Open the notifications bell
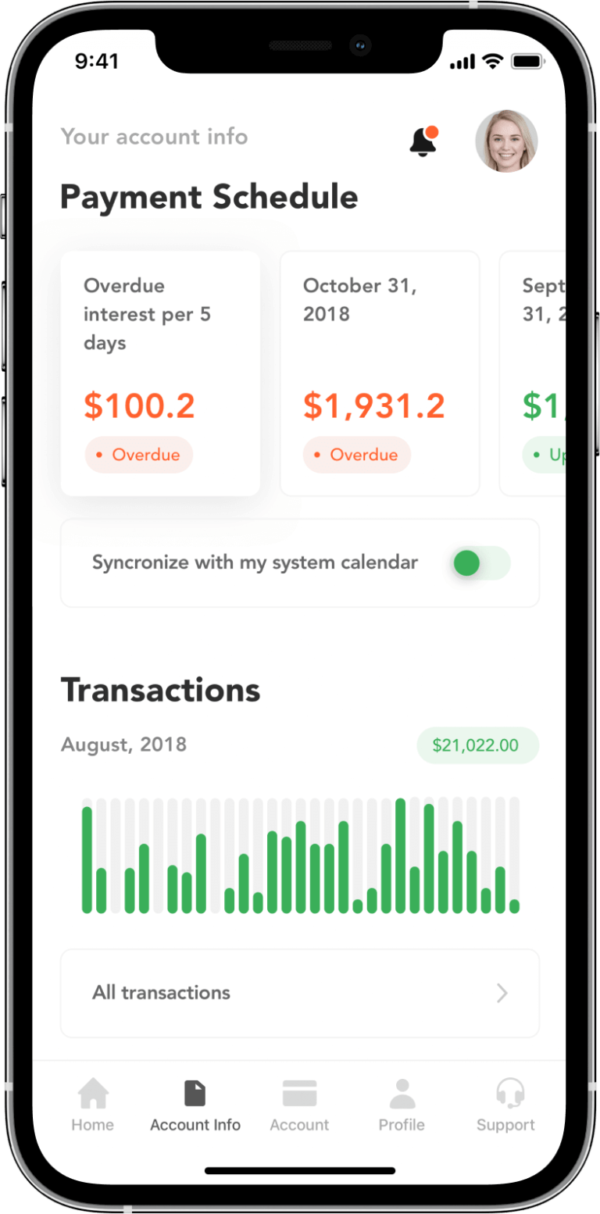The width and height of the screenshot is (600, 1214). pyautogui.click(x=423, y=142)
